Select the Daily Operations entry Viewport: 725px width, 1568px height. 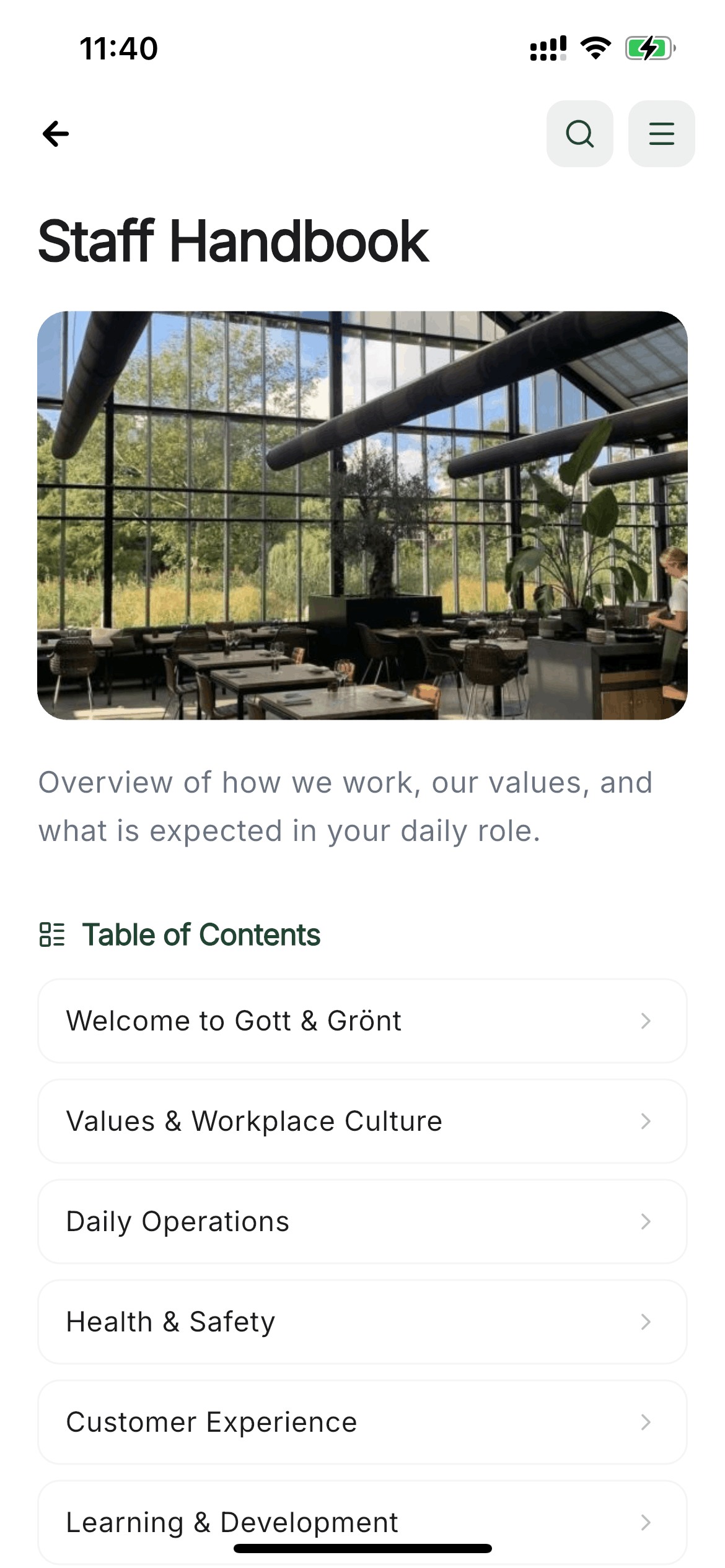(x=362, y=1221)
